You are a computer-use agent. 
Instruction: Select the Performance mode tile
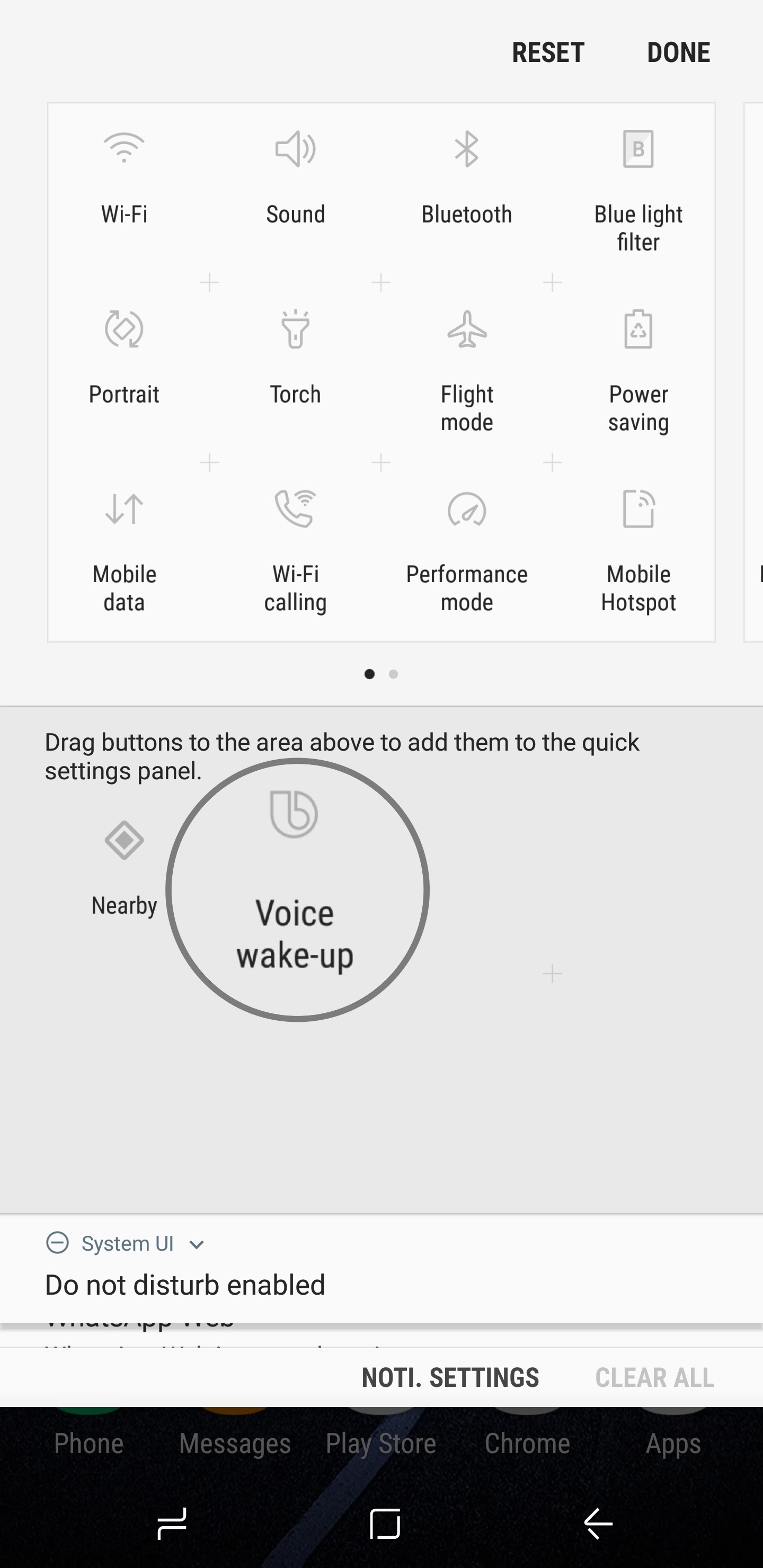(466, 548)
